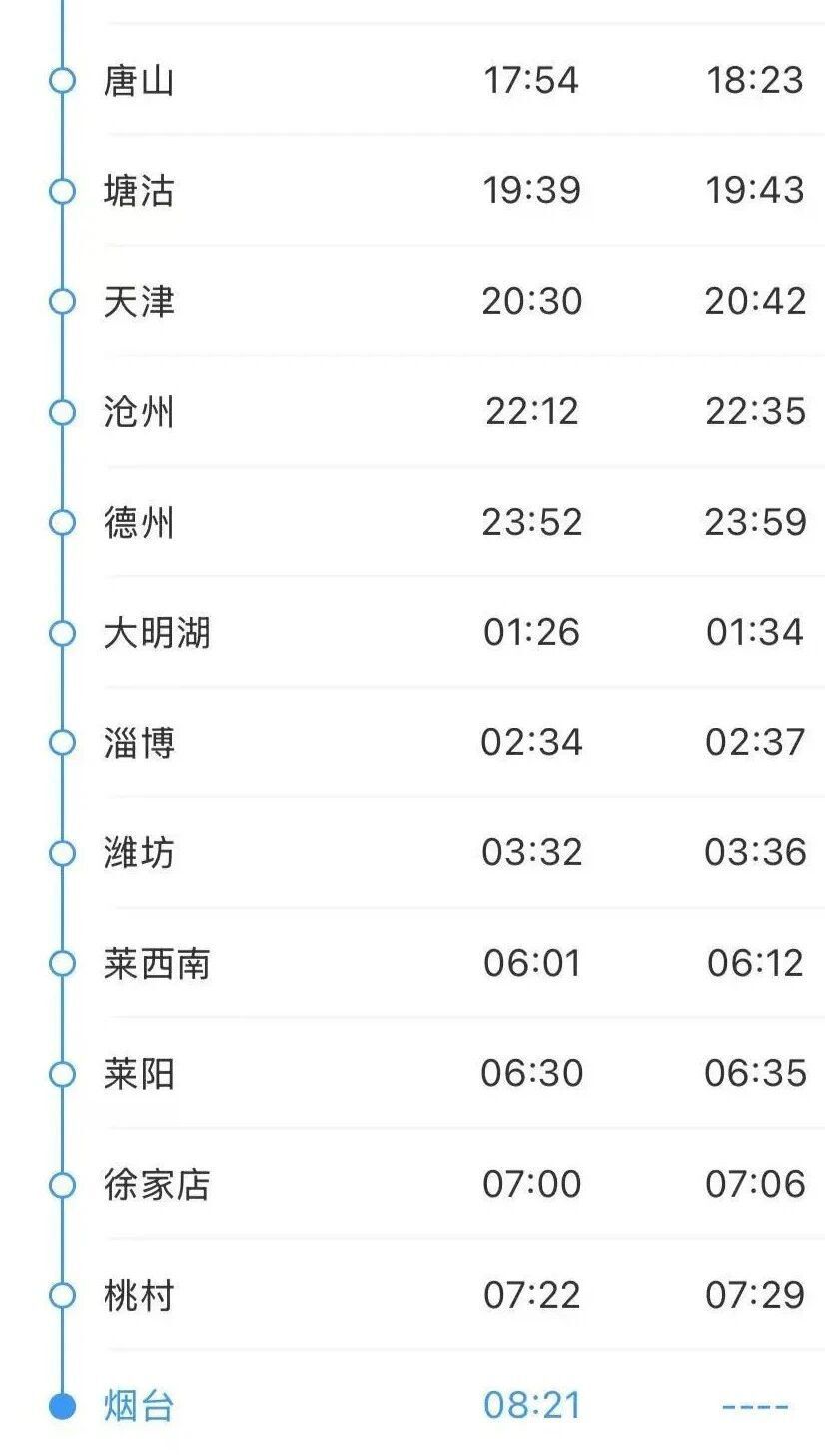Open the 烟台 terminal station entry
Image resolution: width=825 pixels, height=1456 pixels.
[x=140, y=1403]
